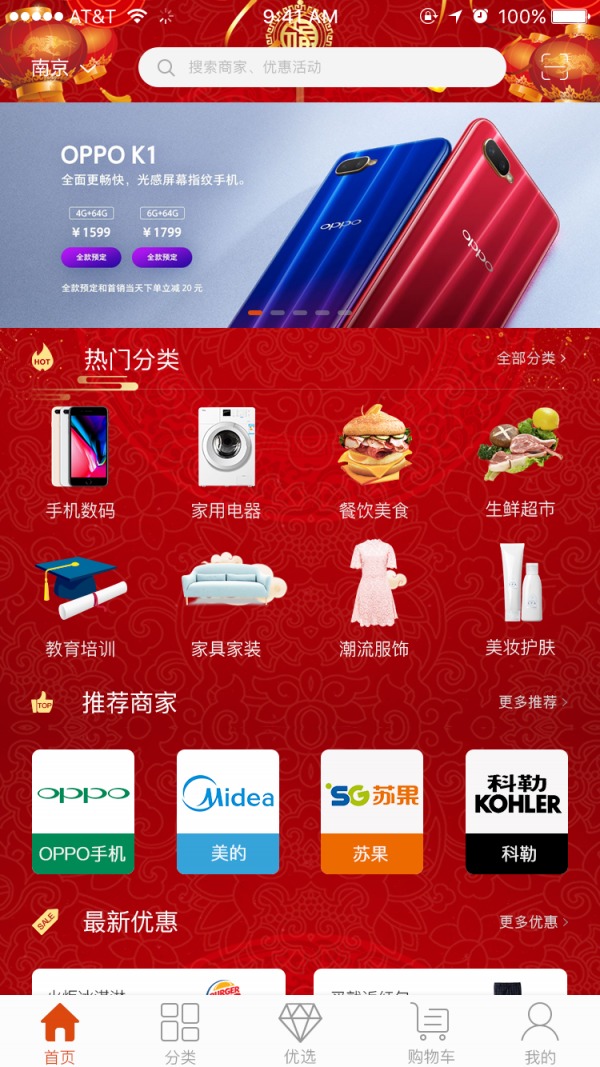Select the 美妆护肤 category
Viewport: 600px width, 1067px height.
tap(520, 600)
